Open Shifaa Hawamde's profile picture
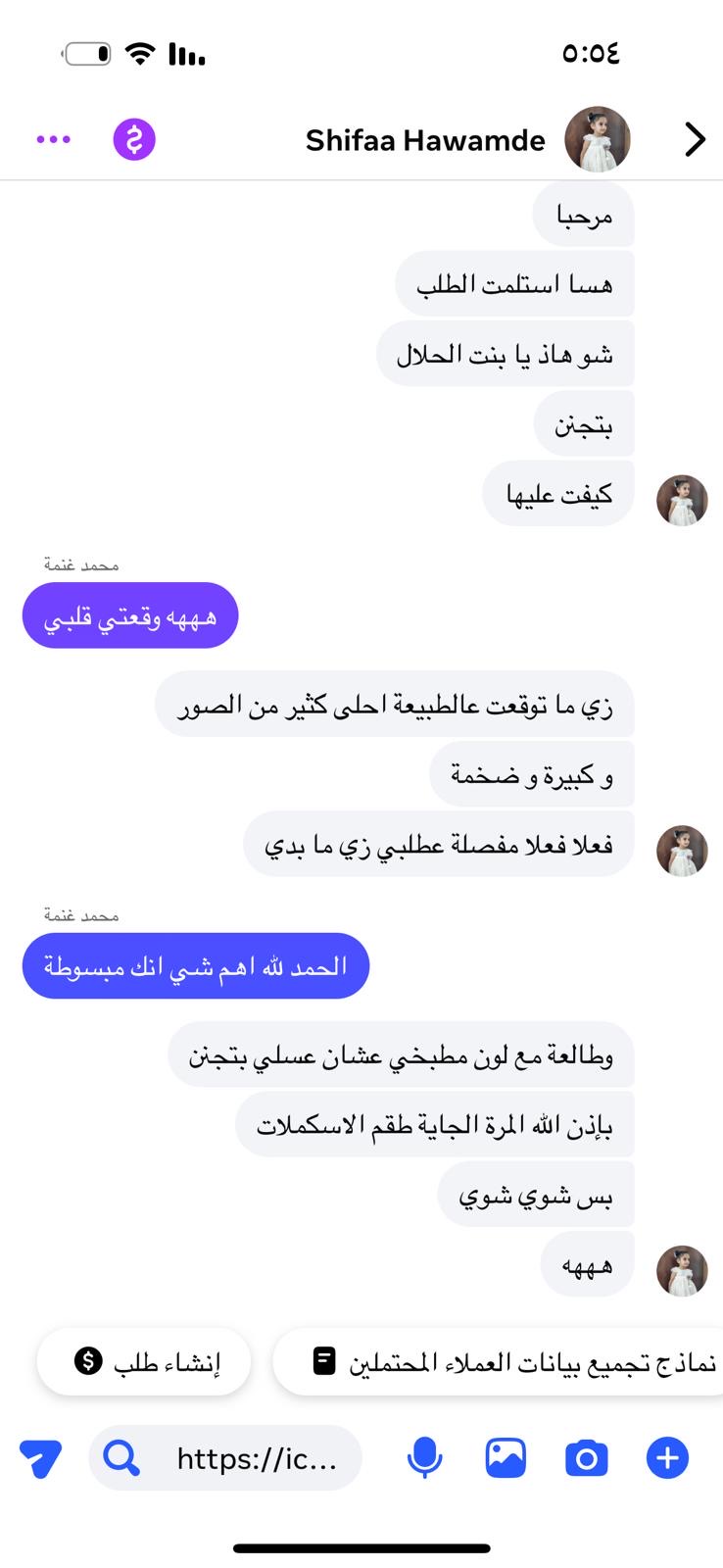This screenshot has width=723, height=1568. (x=597, y=139)
